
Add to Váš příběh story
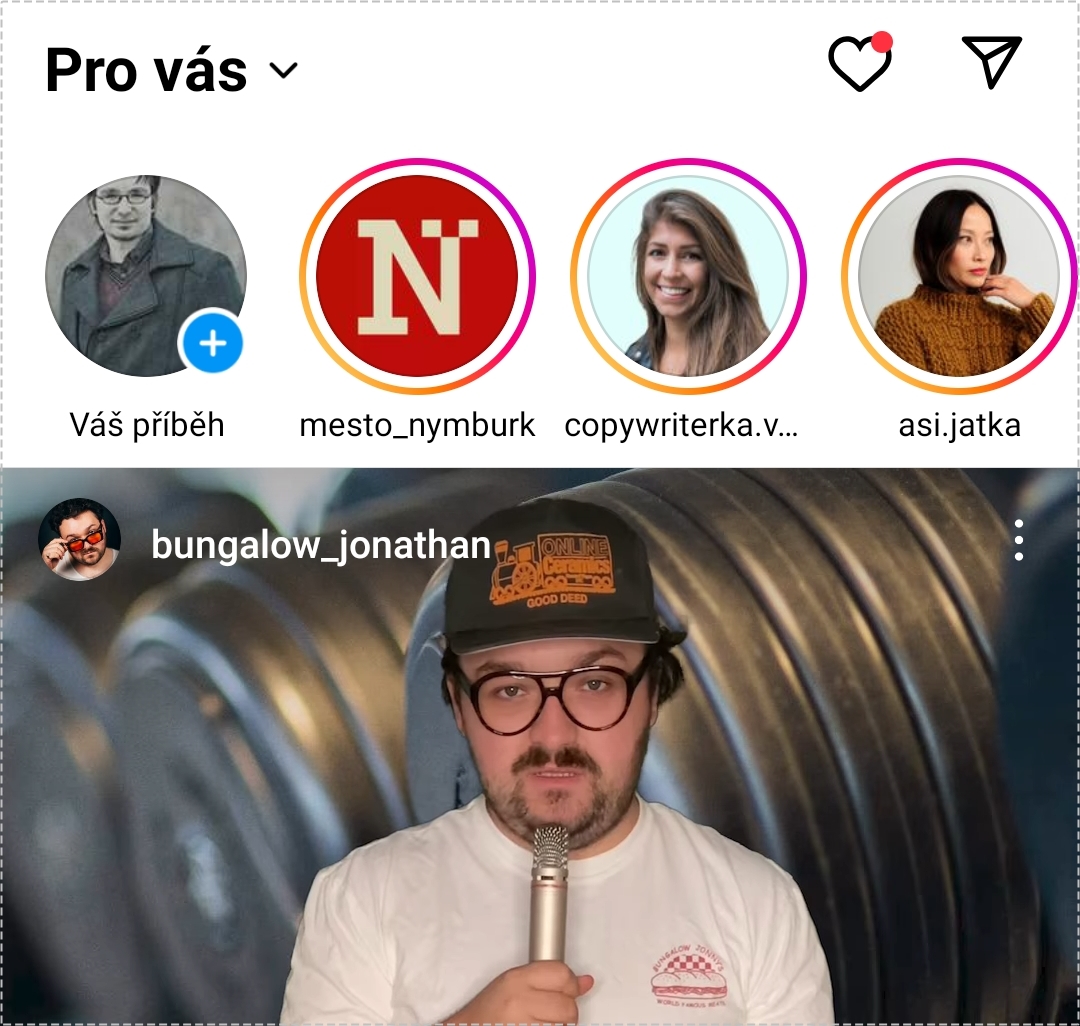click(x=211, y=344)
